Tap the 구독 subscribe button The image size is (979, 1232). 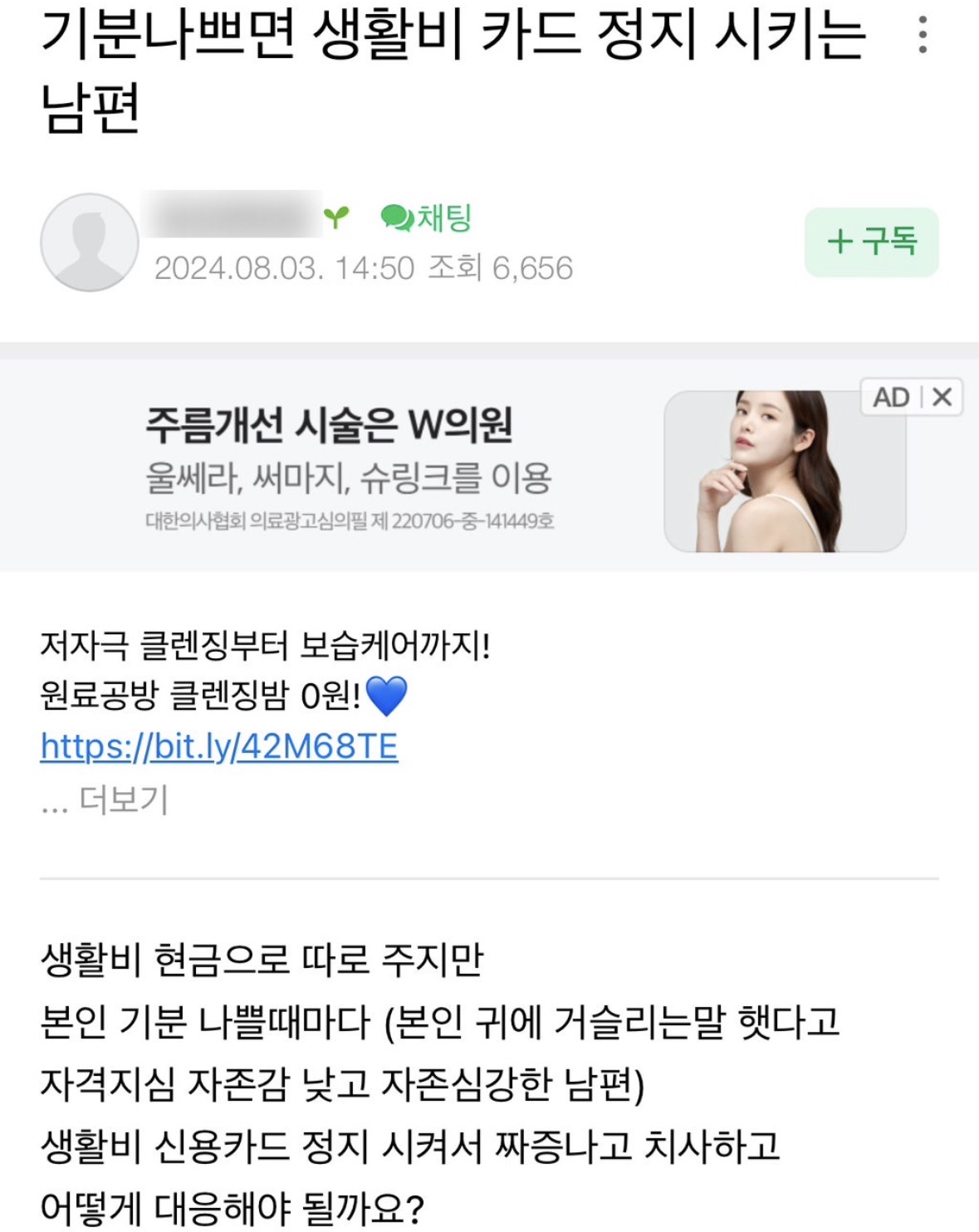click(871, 242)
